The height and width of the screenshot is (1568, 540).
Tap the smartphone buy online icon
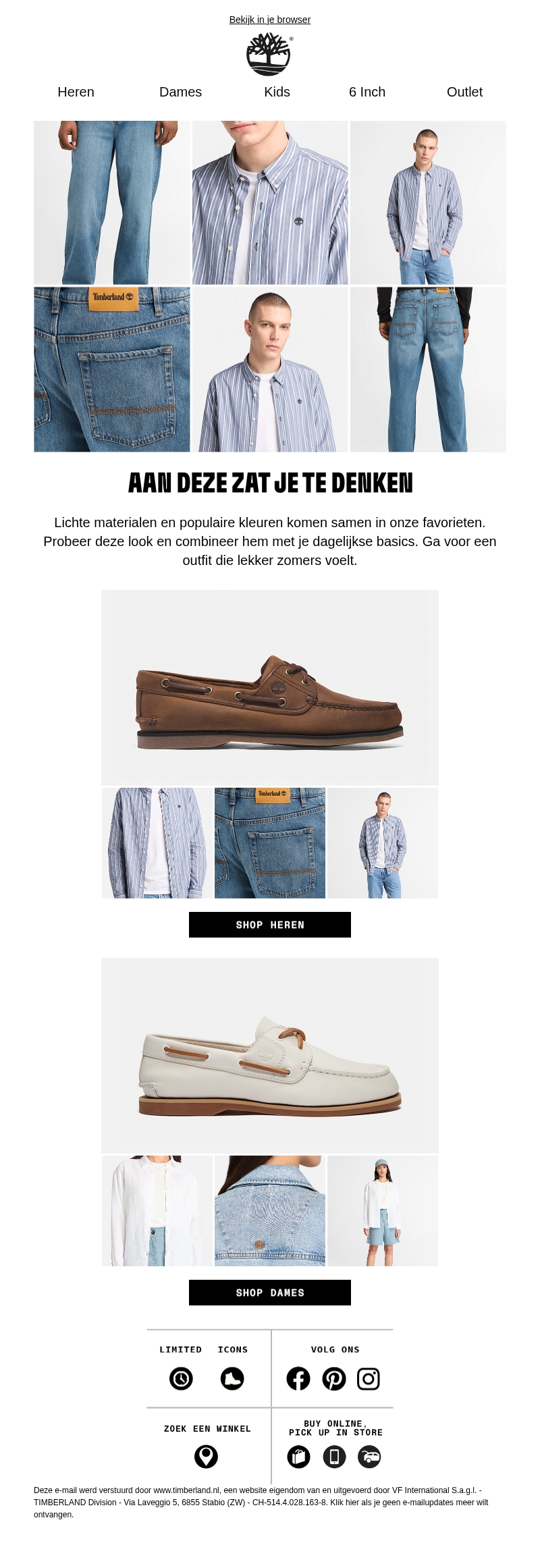coord(334,1457)
